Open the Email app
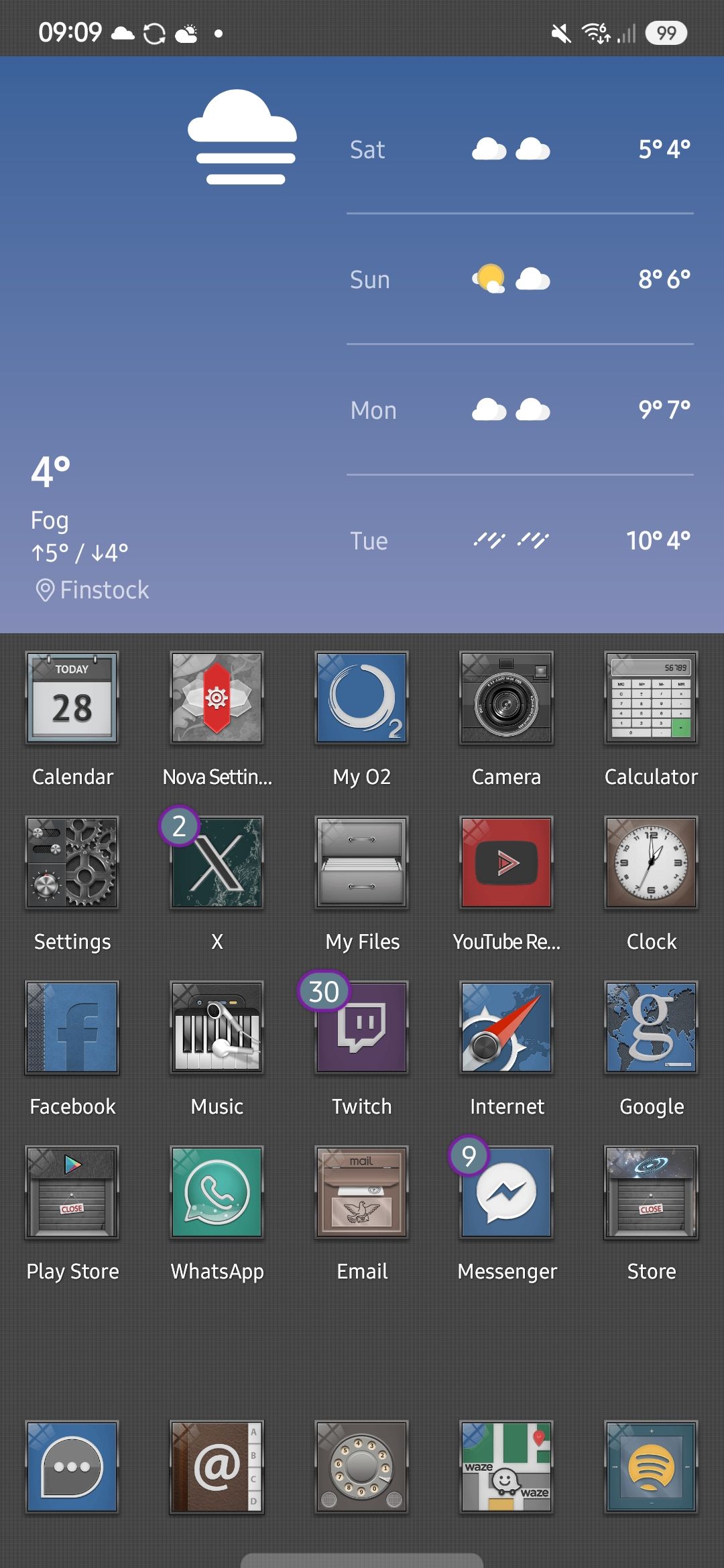Image resolution: width=724 pixels, height=1568 pixels. (361, 1193)
